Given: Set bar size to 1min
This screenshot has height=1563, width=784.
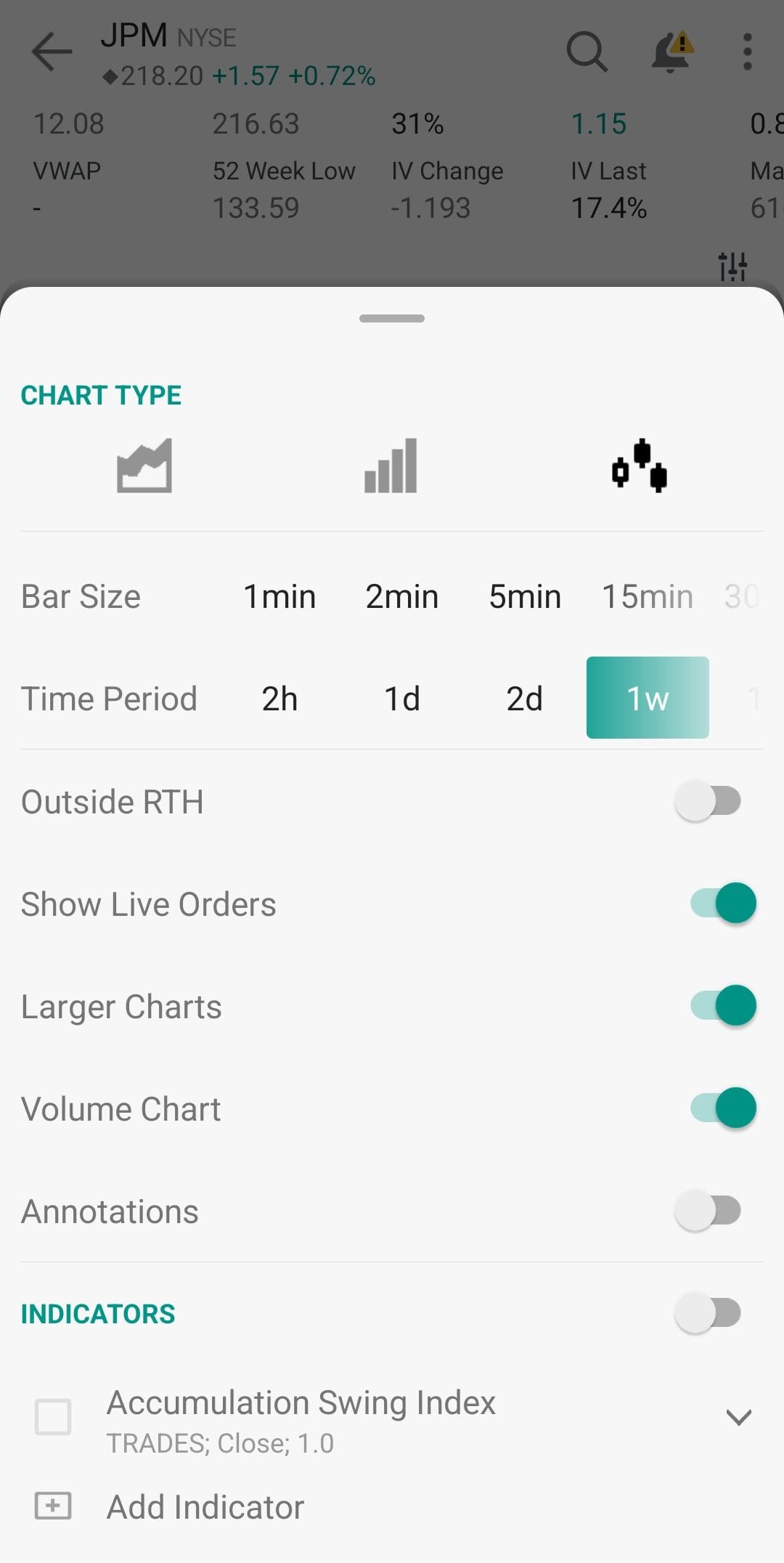Looking at the screenshot, I should (279, 596).
